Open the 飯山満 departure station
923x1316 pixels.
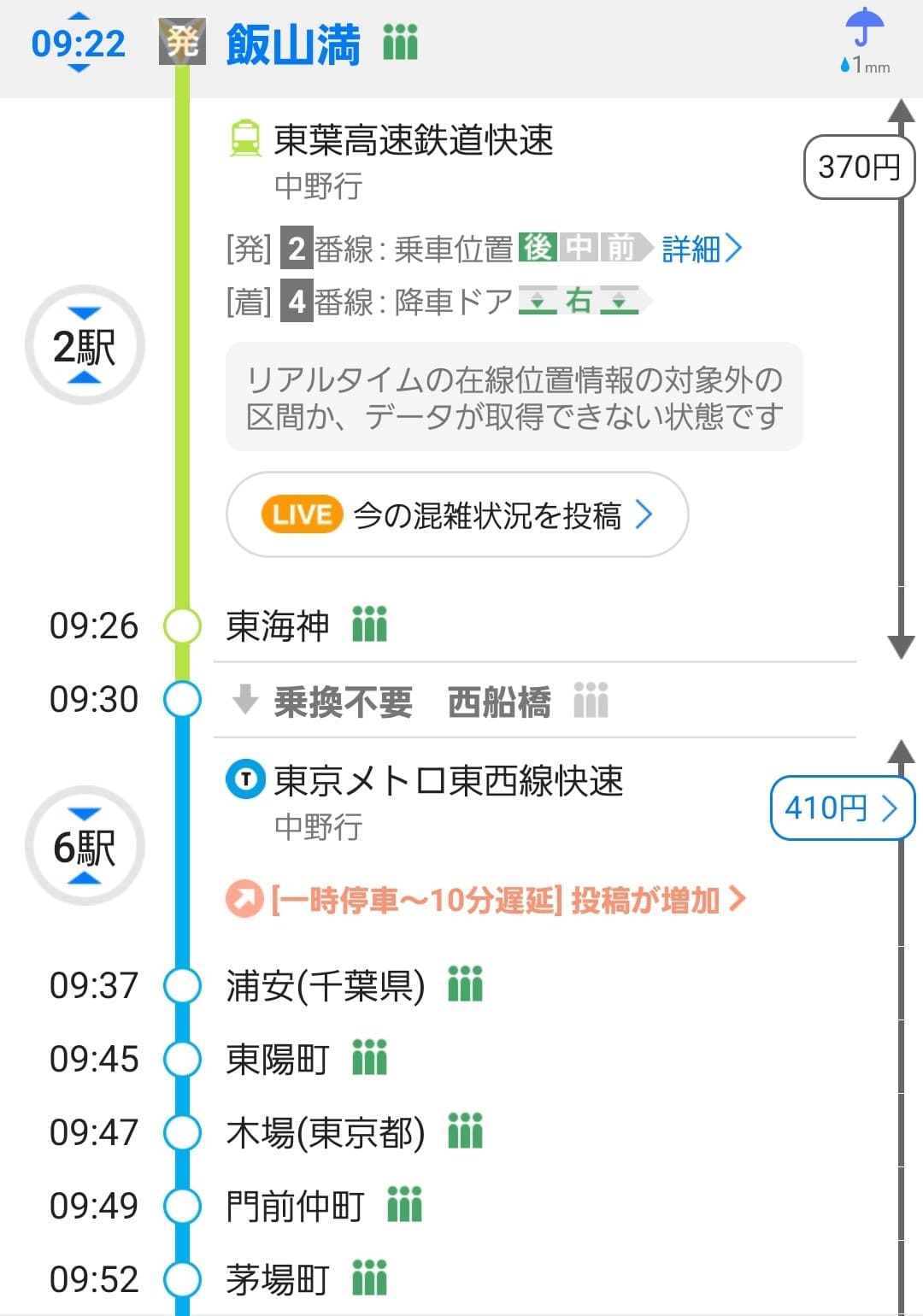pyautogui.click(x=293, y=44)
